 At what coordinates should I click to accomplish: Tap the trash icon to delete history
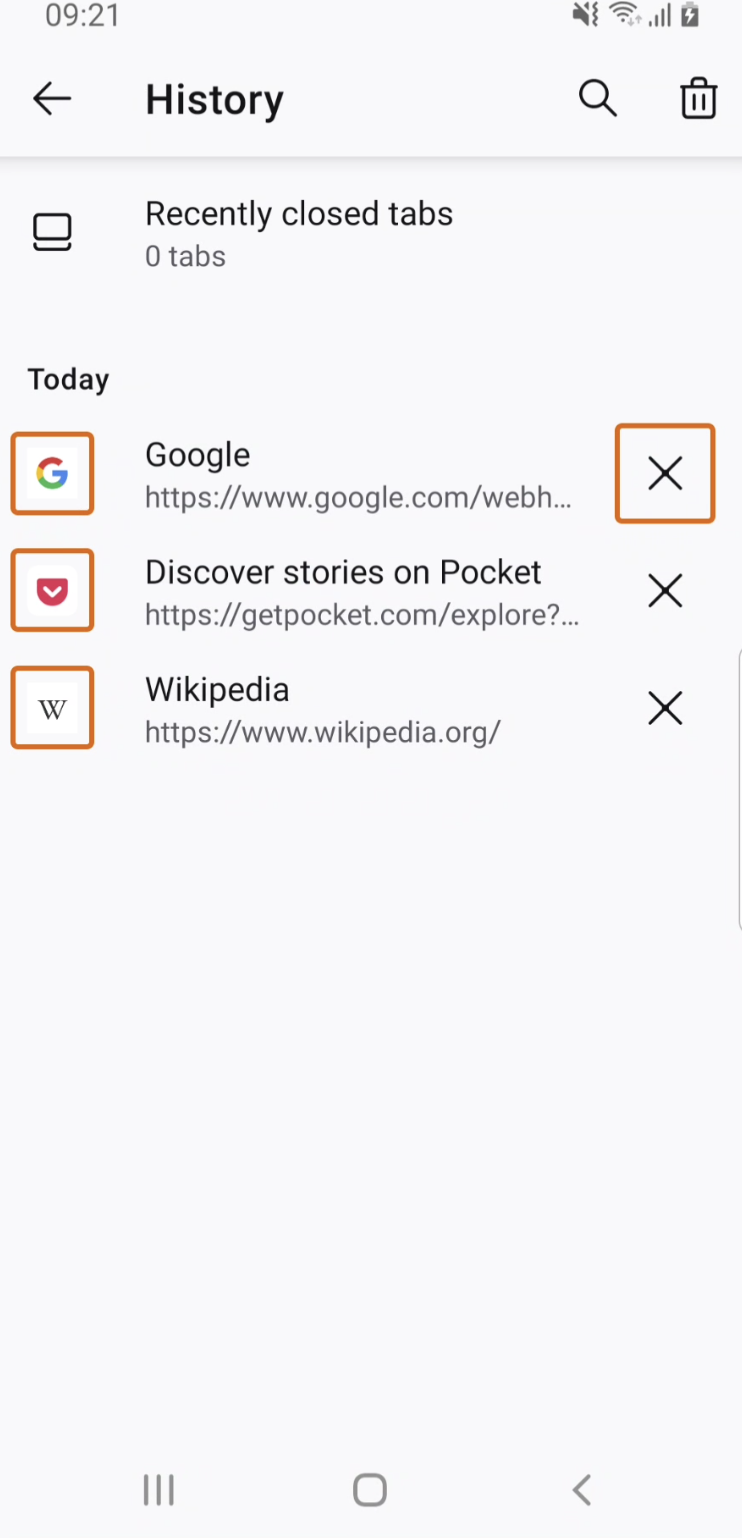pos(698,99)
